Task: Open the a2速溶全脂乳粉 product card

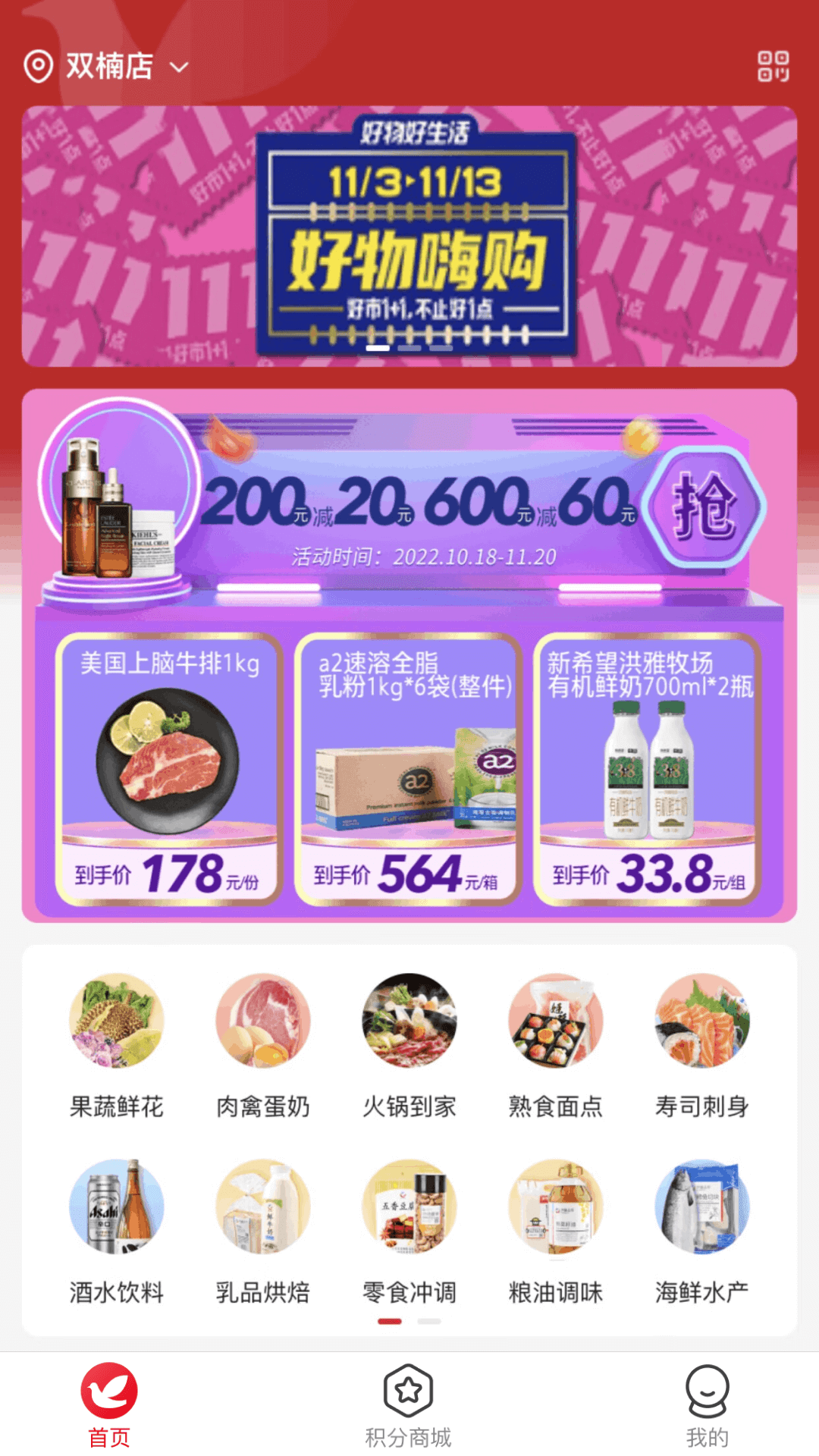Action: click(408, 768)
